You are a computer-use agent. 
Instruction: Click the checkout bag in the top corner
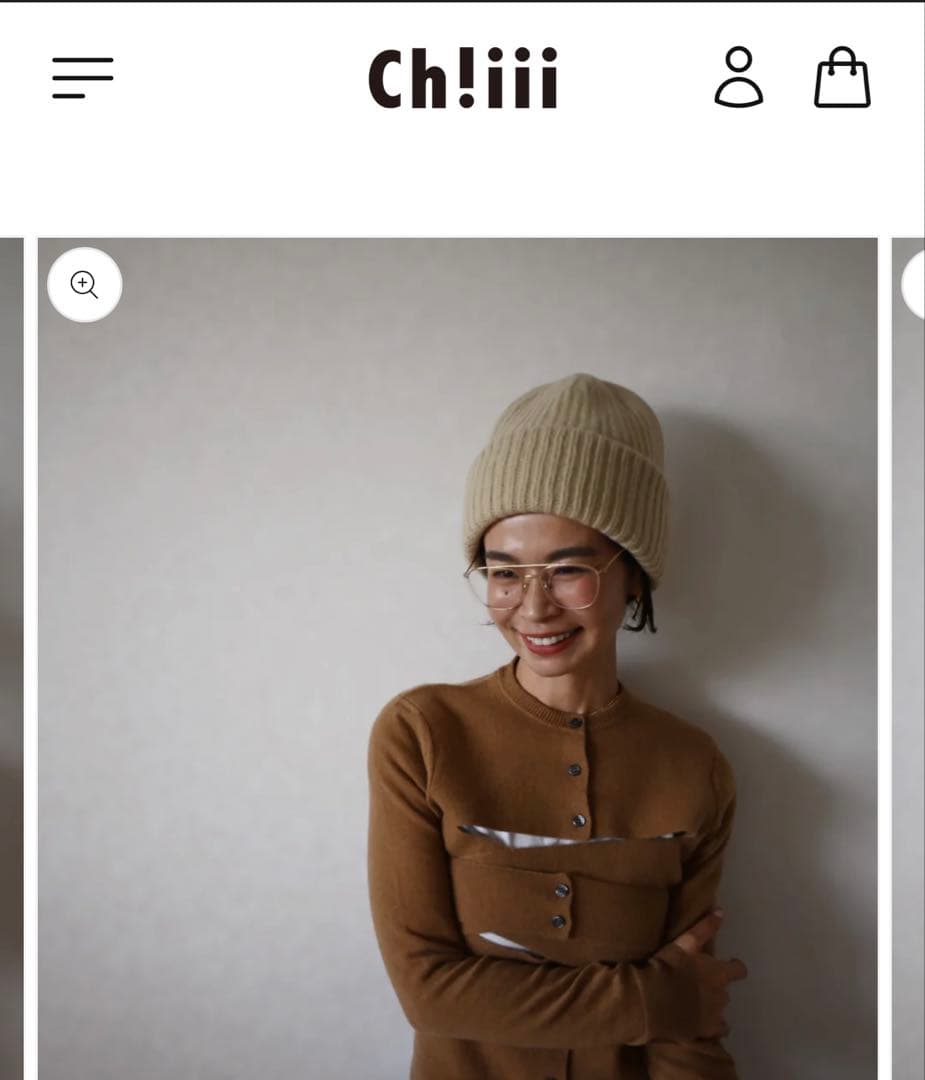[x=841, y=79]
